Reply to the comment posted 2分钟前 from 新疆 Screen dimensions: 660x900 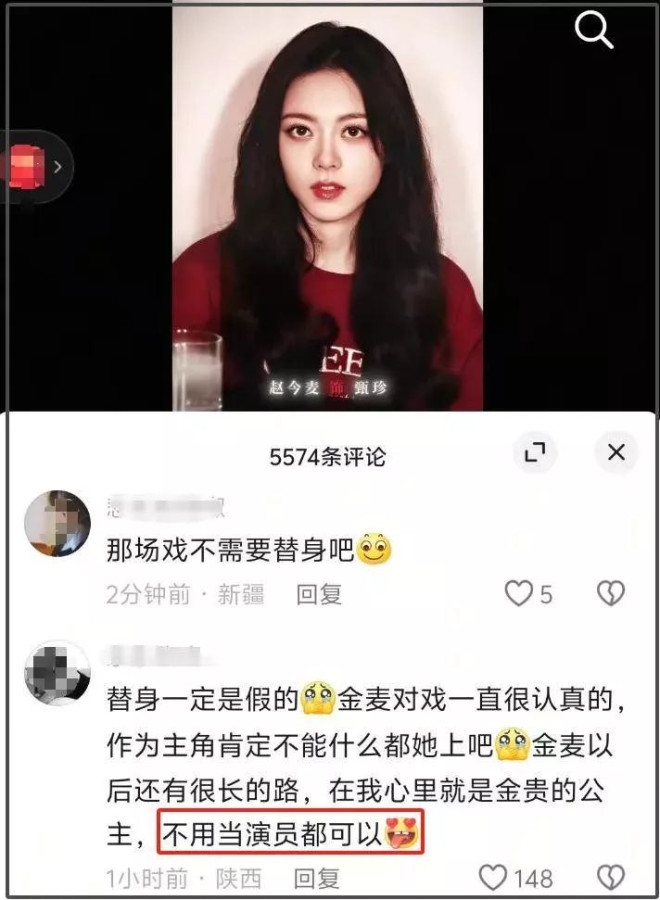pyautogui.click(x=319, y=594)
